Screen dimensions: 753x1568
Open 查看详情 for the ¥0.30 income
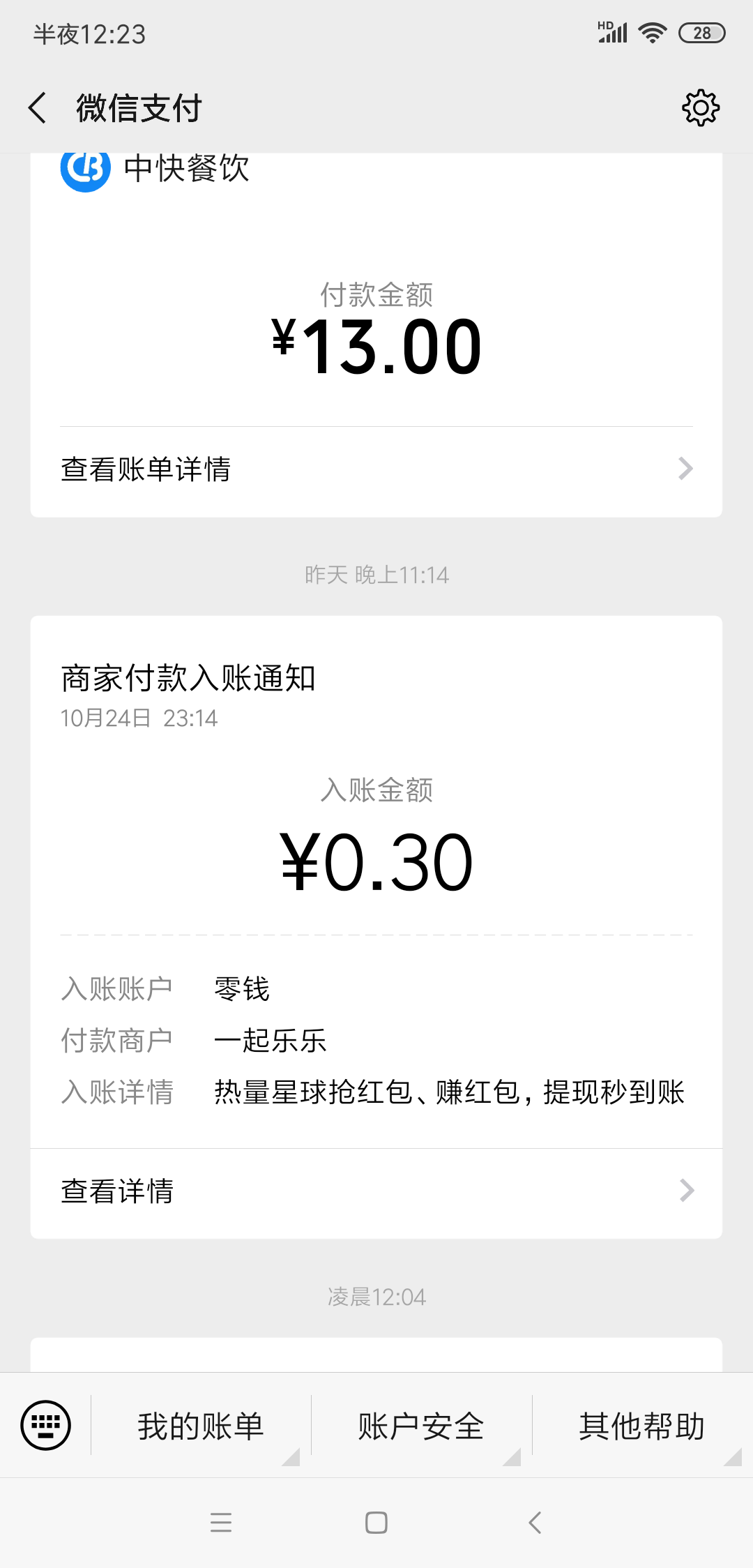coord(376,1191)
